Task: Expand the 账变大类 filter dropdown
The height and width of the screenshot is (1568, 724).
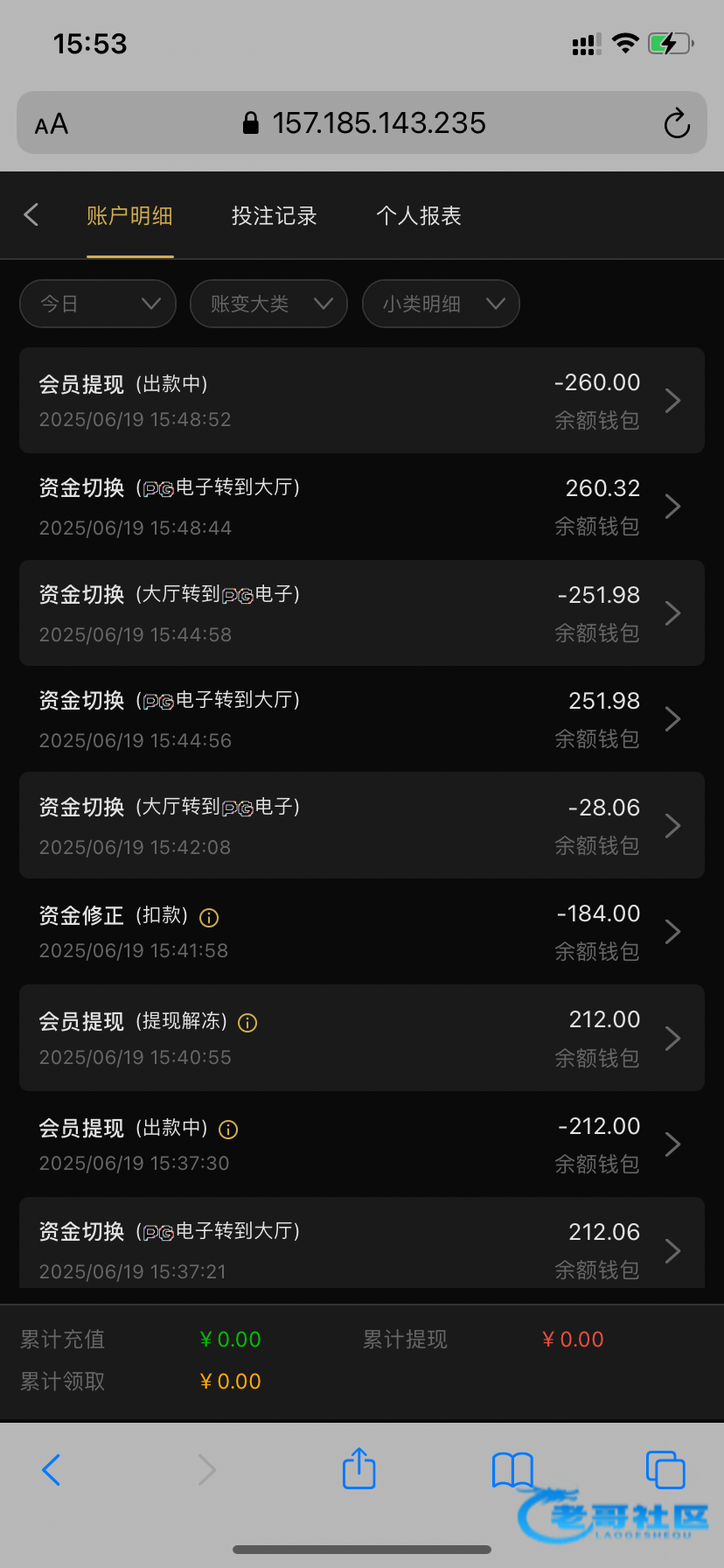Action: (x=268, y=304)
